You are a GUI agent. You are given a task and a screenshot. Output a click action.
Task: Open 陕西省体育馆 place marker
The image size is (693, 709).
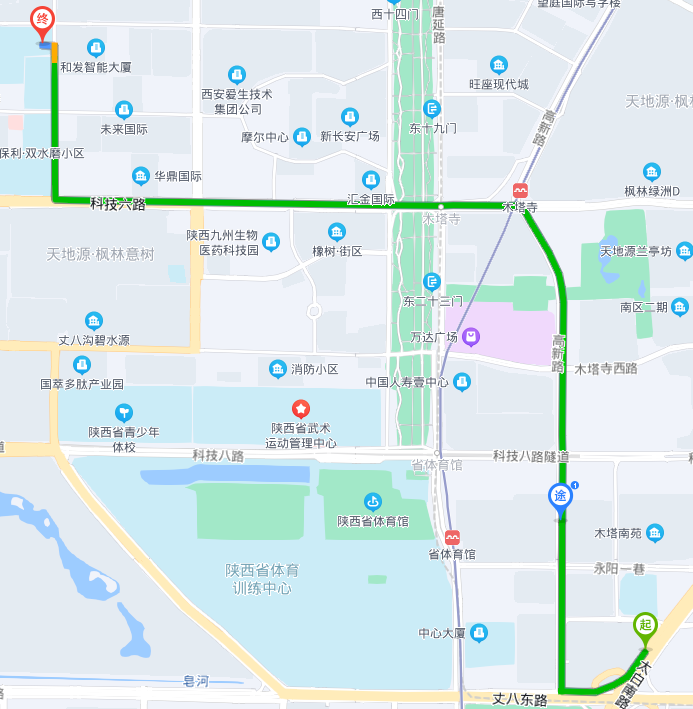pyautogui.click(x=373, y=501)
